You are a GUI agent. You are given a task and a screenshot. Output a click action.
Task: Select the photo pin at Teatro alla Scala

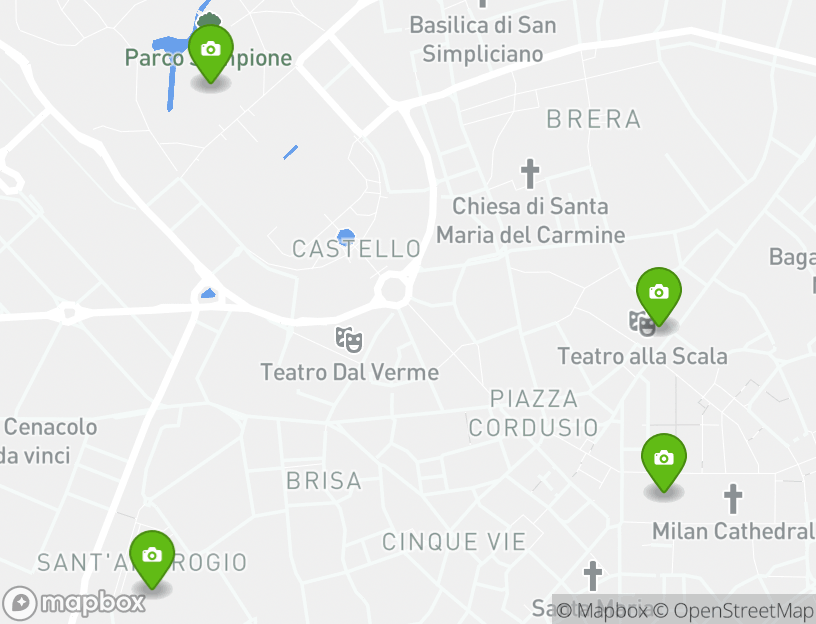(x=658, y=294)
